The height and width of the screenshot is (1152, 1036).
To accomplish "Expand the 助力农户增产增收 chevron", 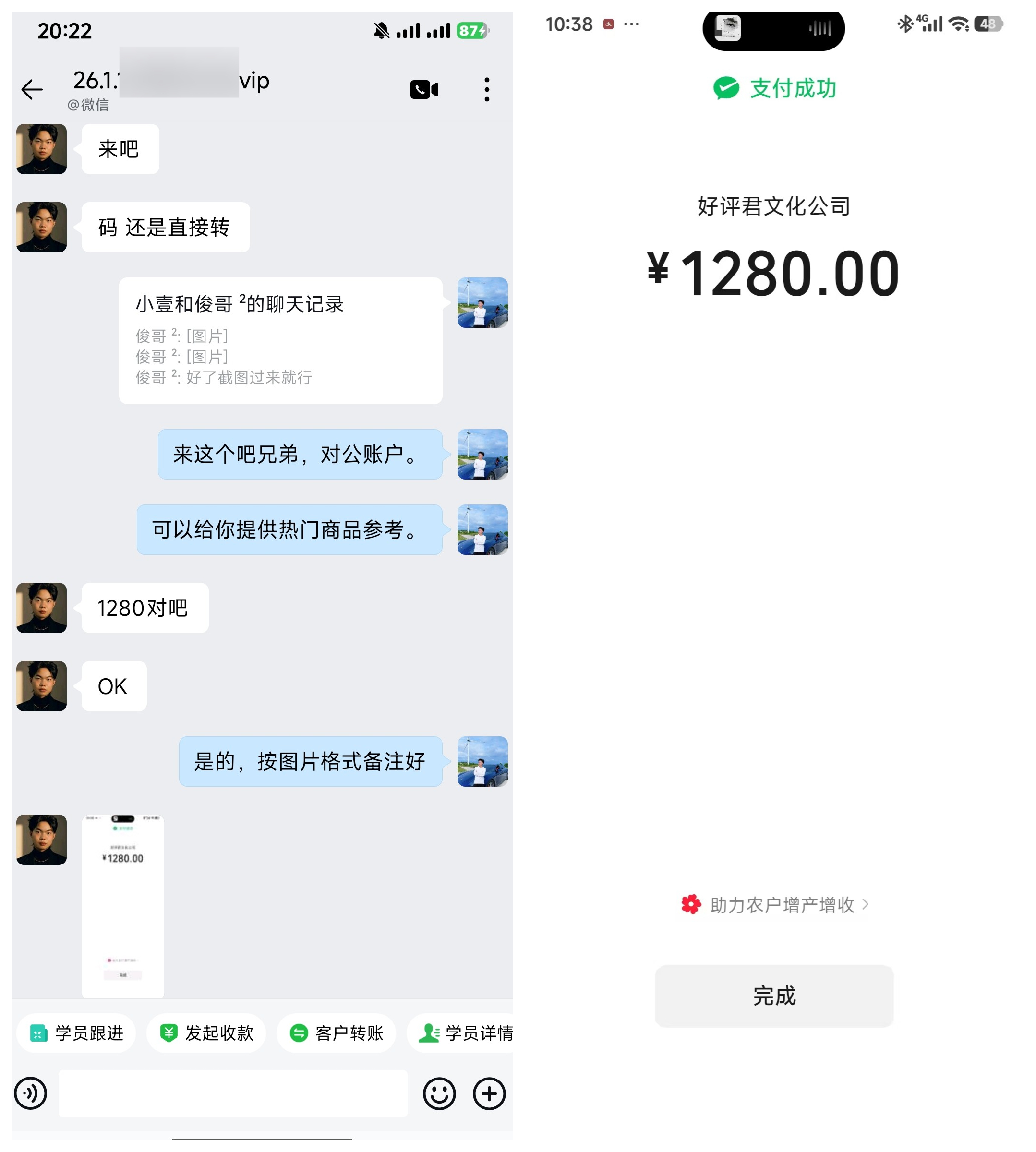I will pos(866,905).
